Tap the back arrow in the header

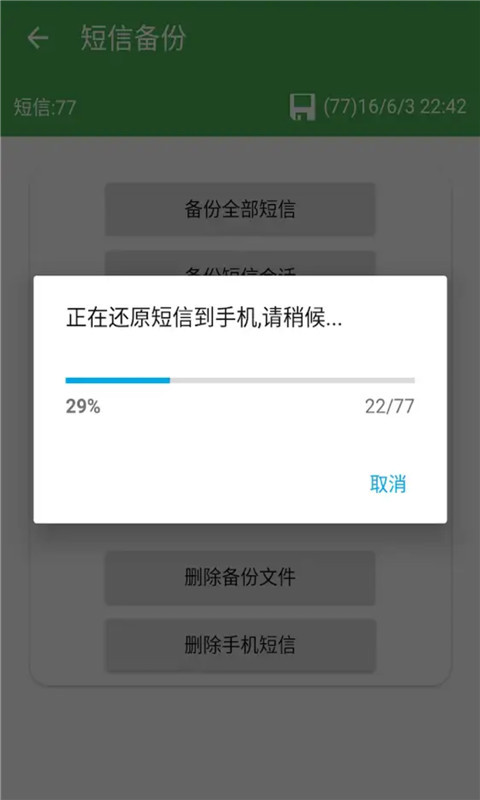(38, 38)
